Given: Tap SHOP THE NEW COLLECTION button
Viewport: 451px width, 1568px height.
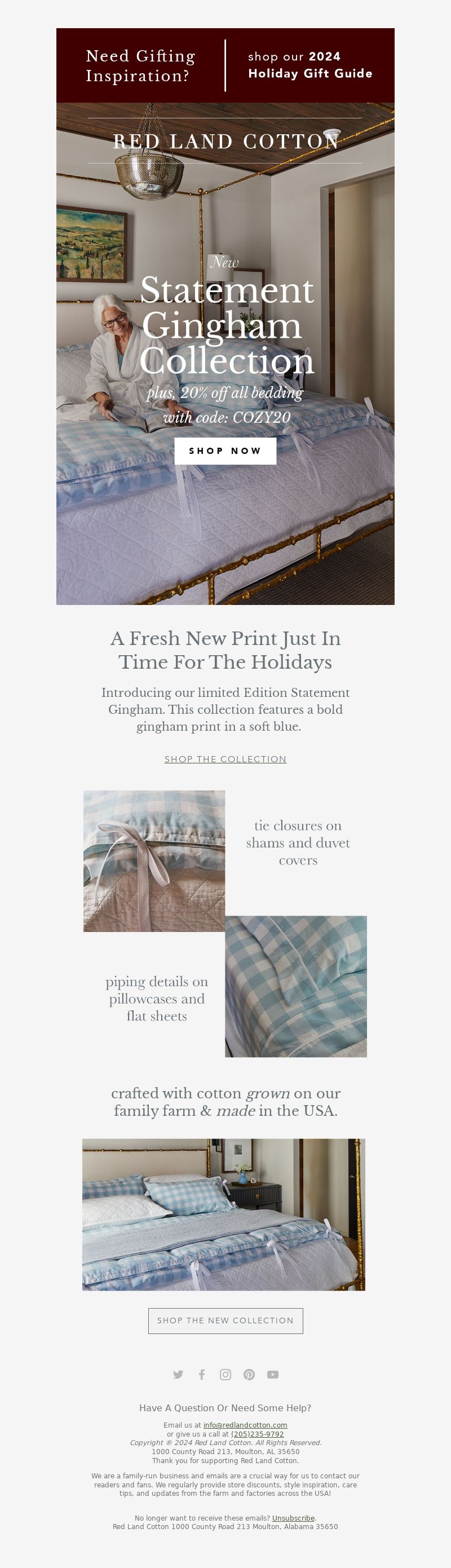Looking at the screenshot, I should click(225, 1320).
